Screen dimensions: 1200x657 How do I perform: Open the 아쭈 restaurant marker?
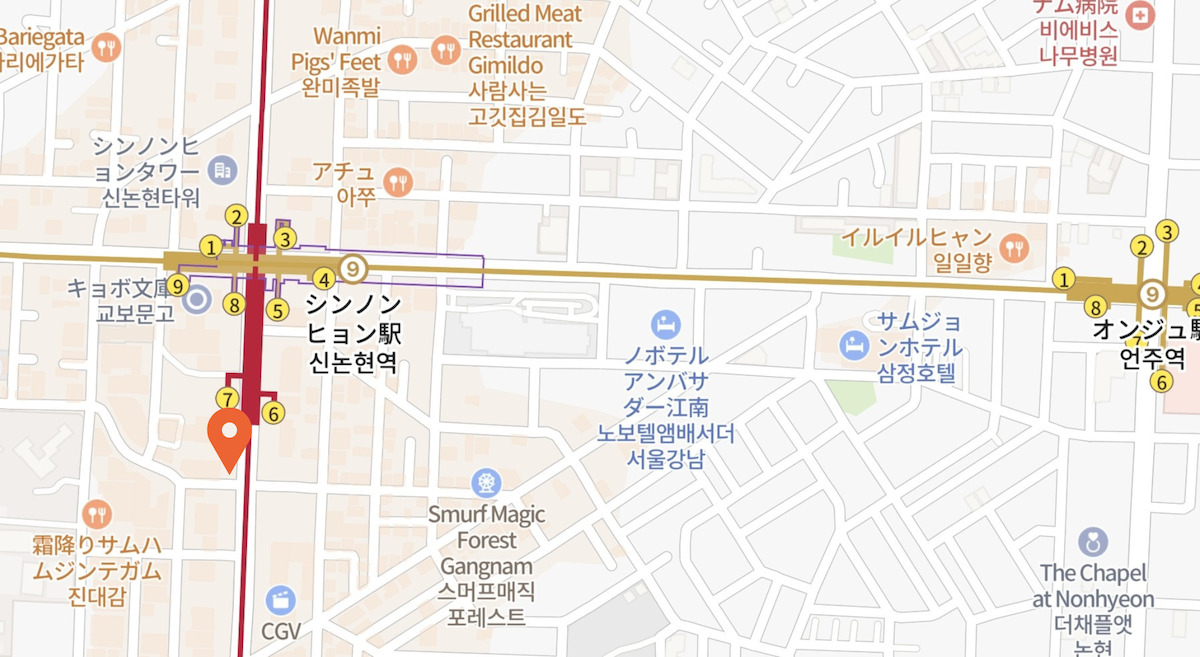(398, 182)
